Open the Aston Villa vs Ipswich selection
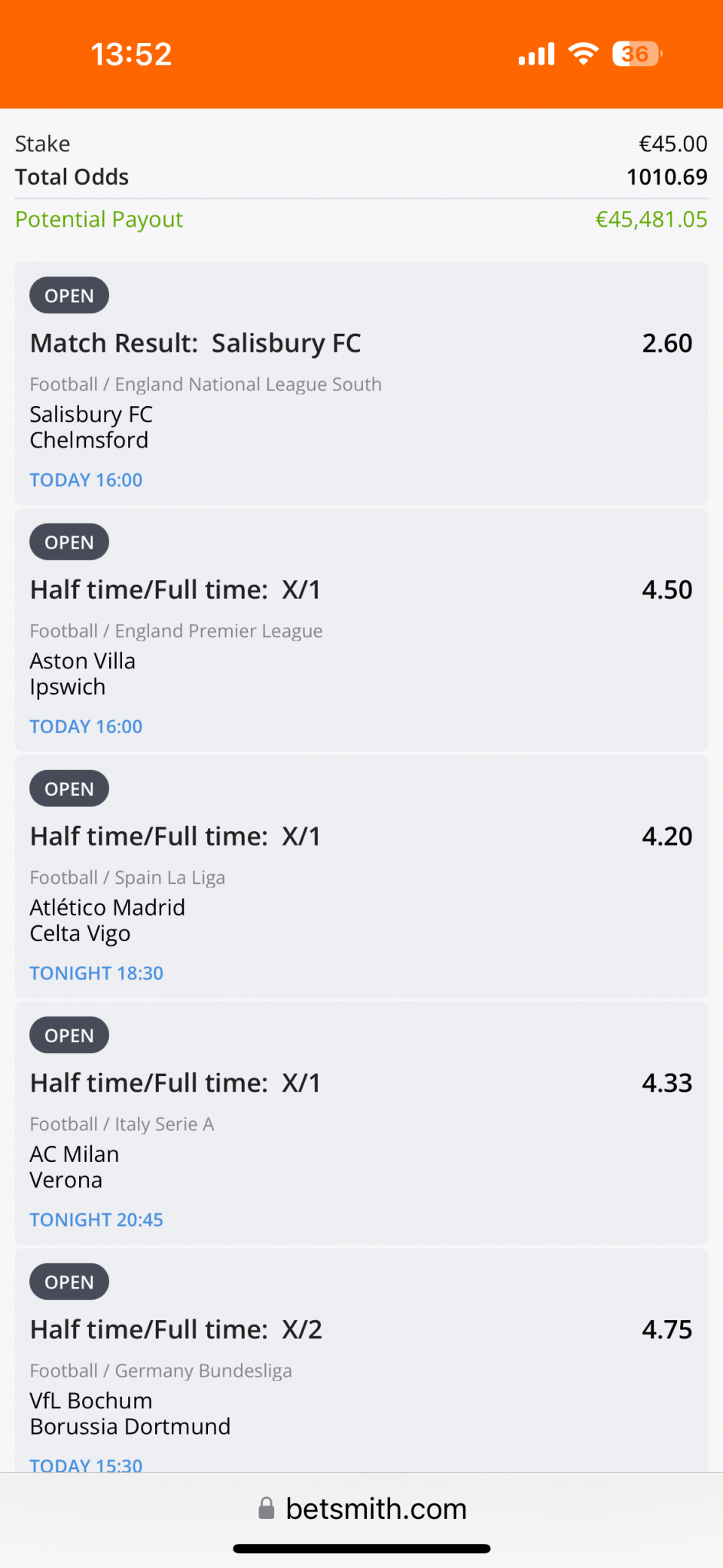 (361, 631)
